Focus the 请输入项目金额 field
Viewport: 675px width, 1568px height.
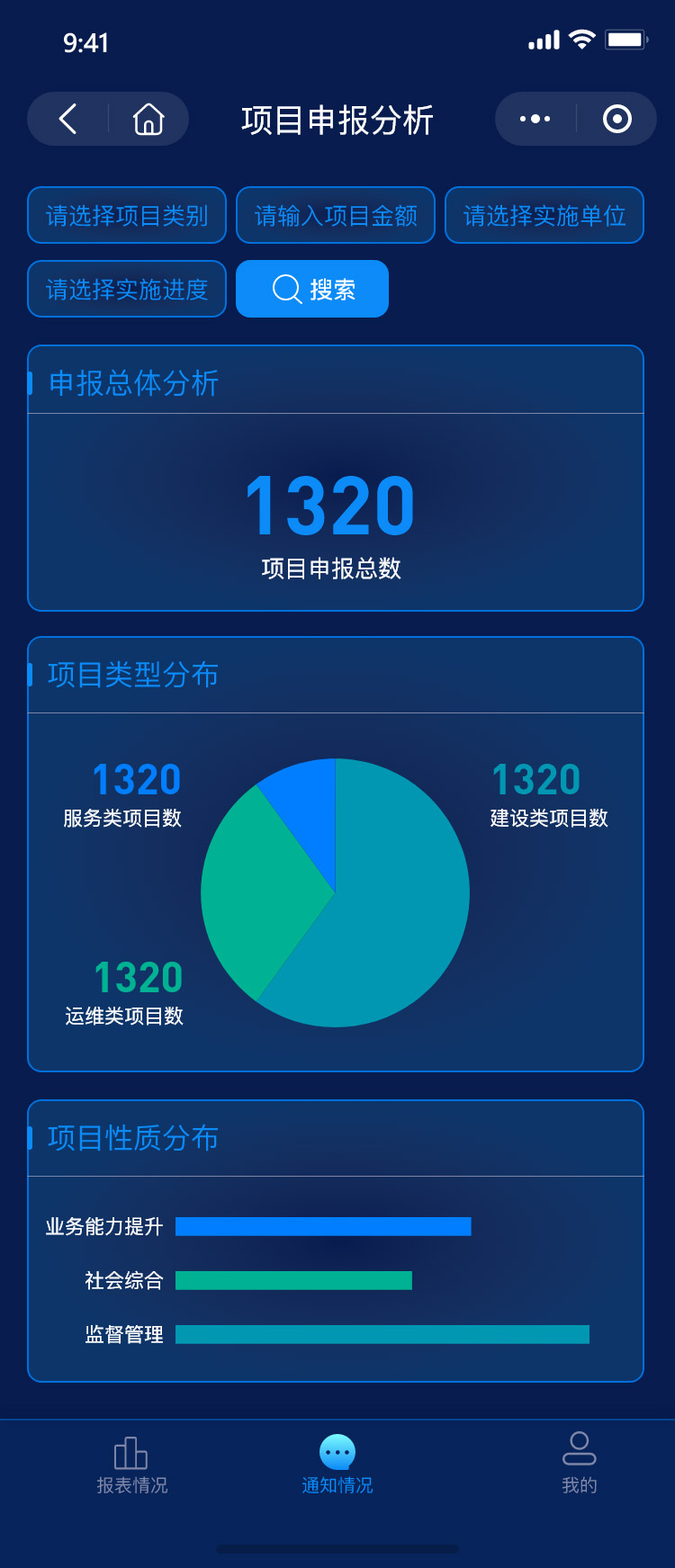coord(336,215)
